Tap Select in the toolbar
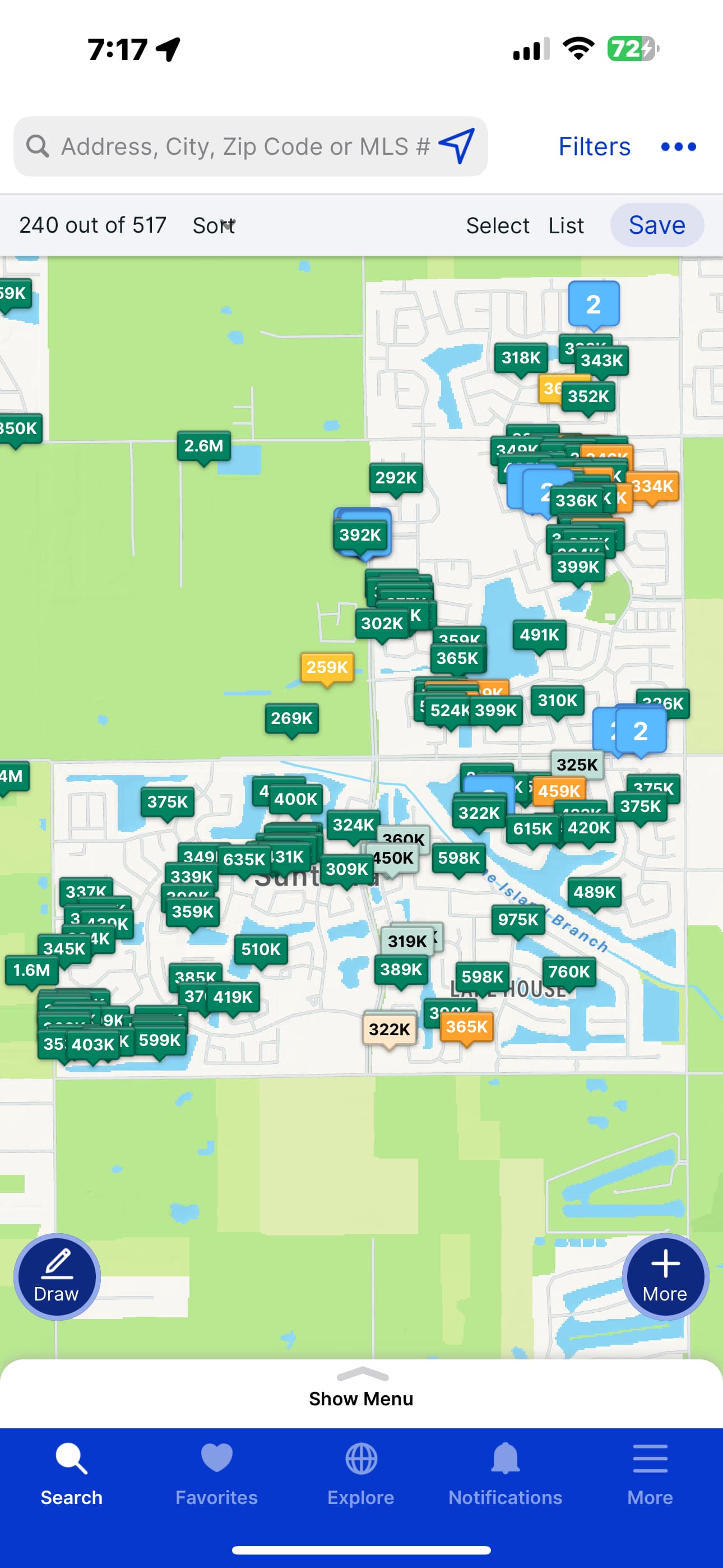 tap(498, 225)
